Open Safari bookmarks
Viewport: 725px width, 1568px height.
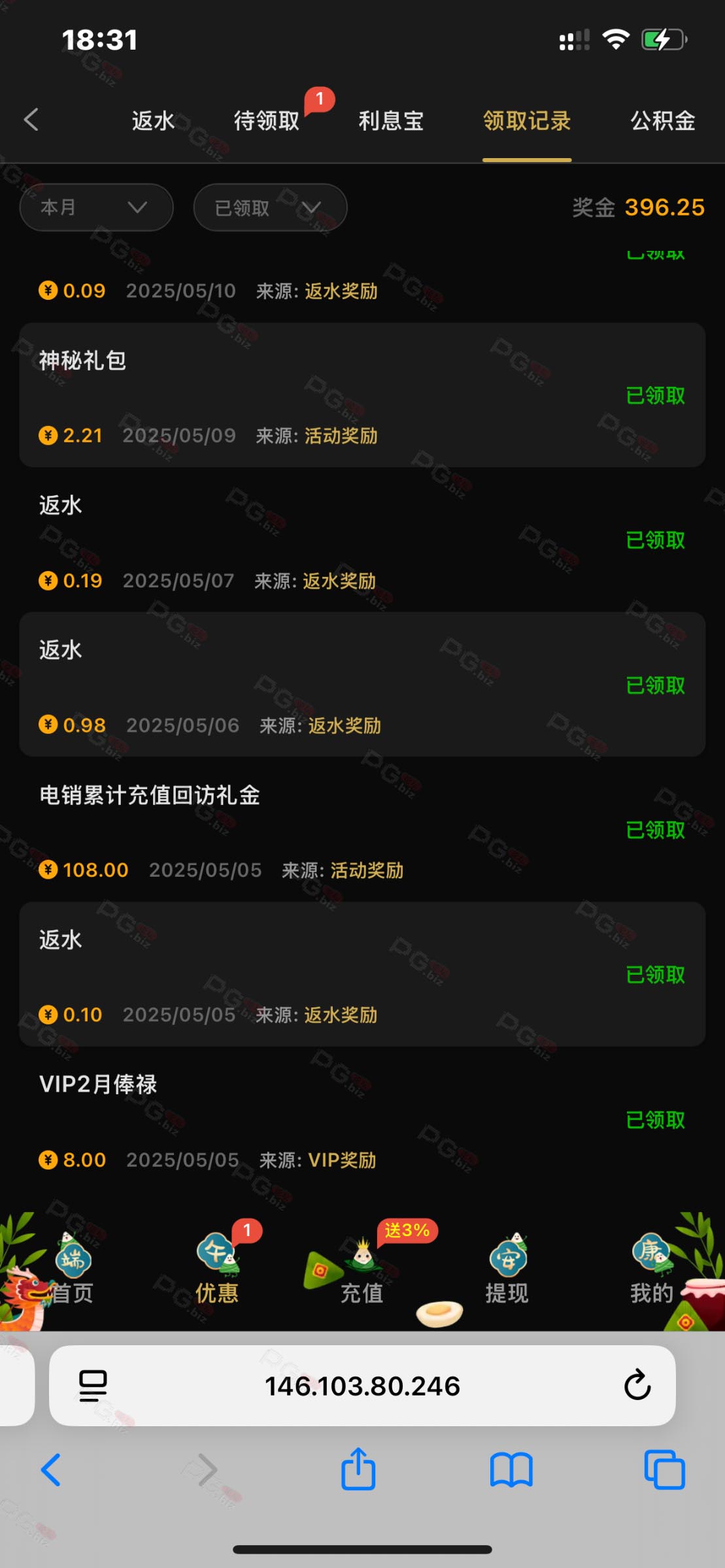pos(511,1471)
